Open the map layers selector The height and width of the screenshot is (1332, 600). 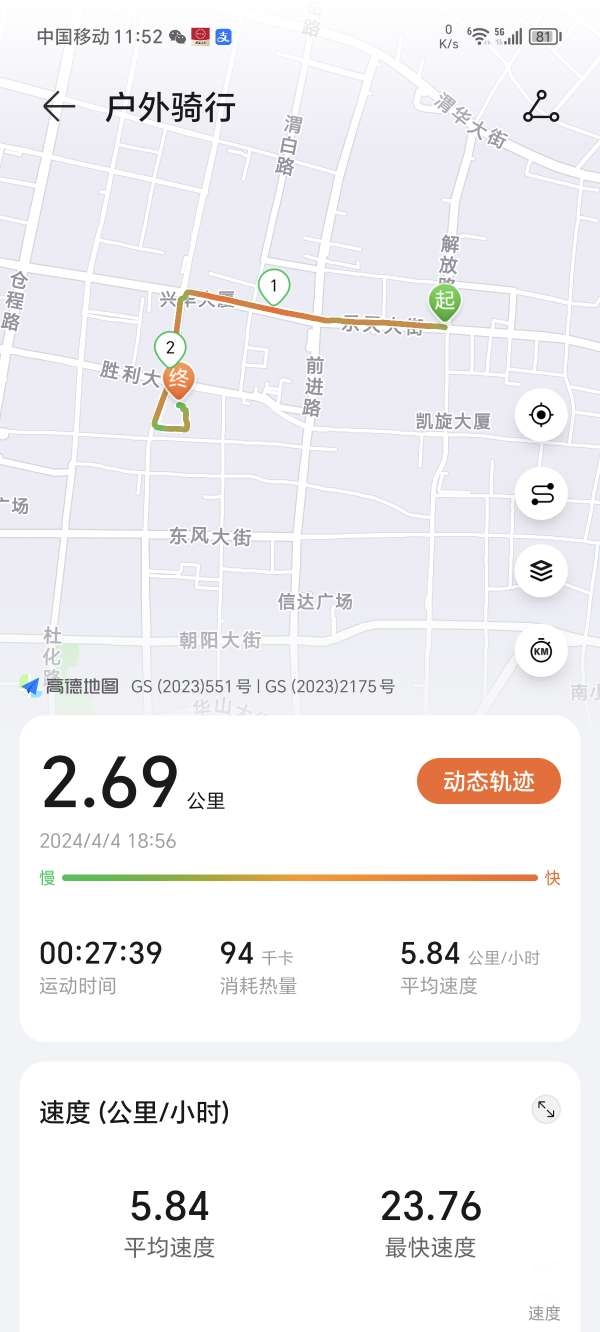541,571
